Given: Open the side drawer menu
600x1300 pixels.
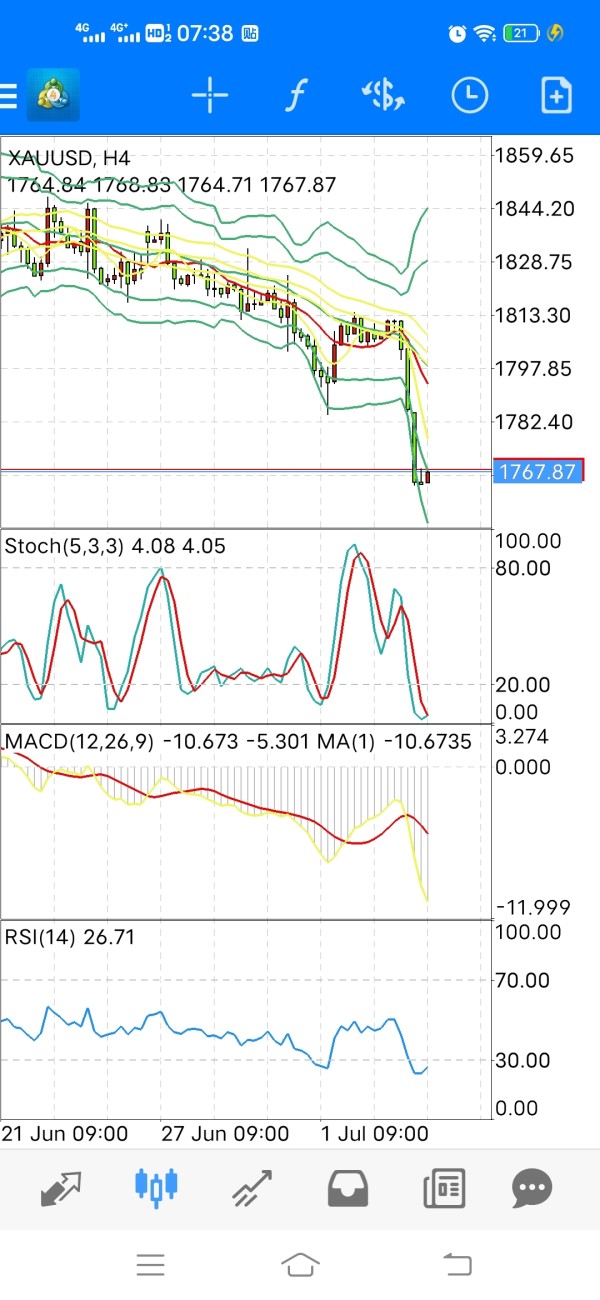Looking at the screenshot, I should click(x=8, y=96).
